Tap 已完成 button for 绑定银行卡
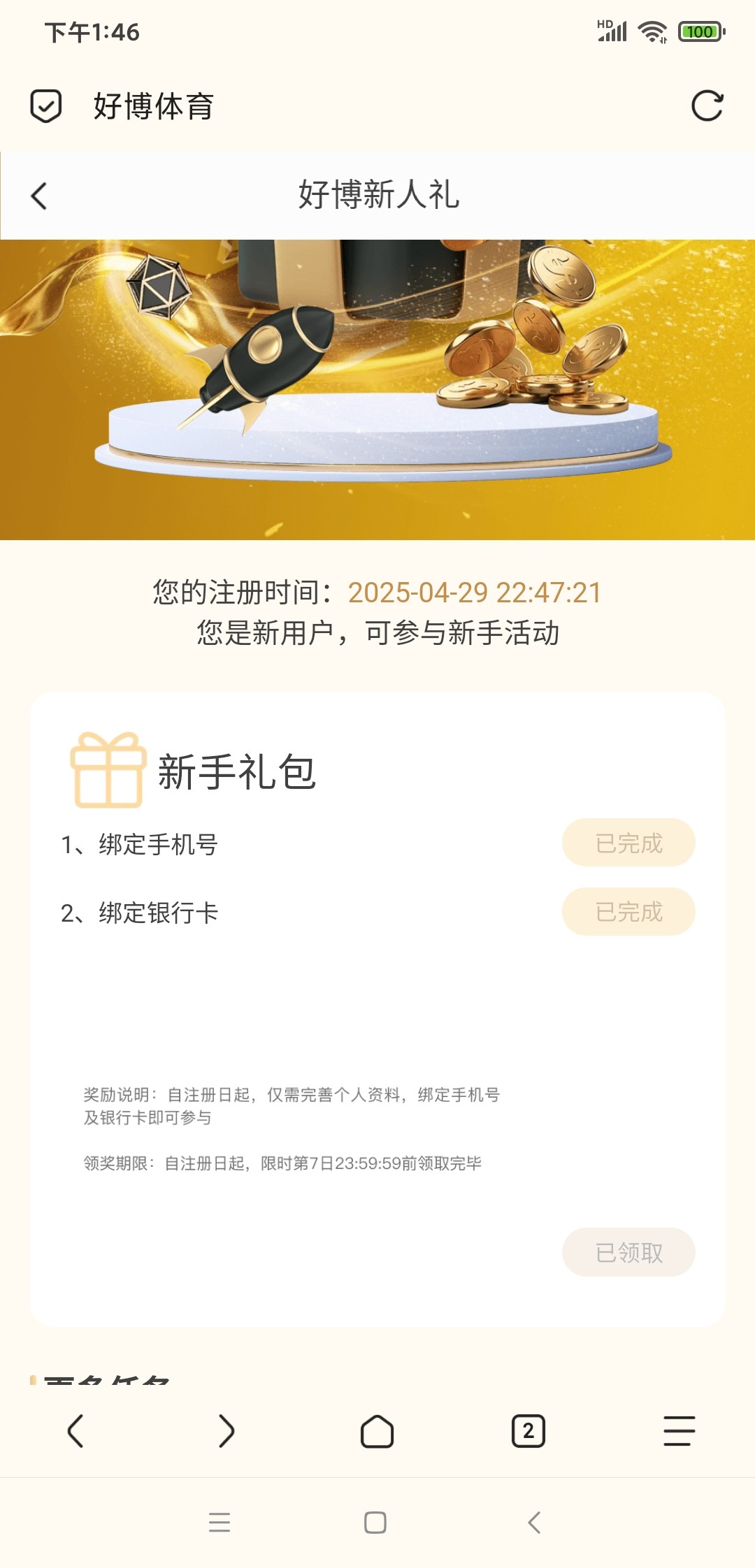Screen dimensions: 755x1568 point(628,911)
